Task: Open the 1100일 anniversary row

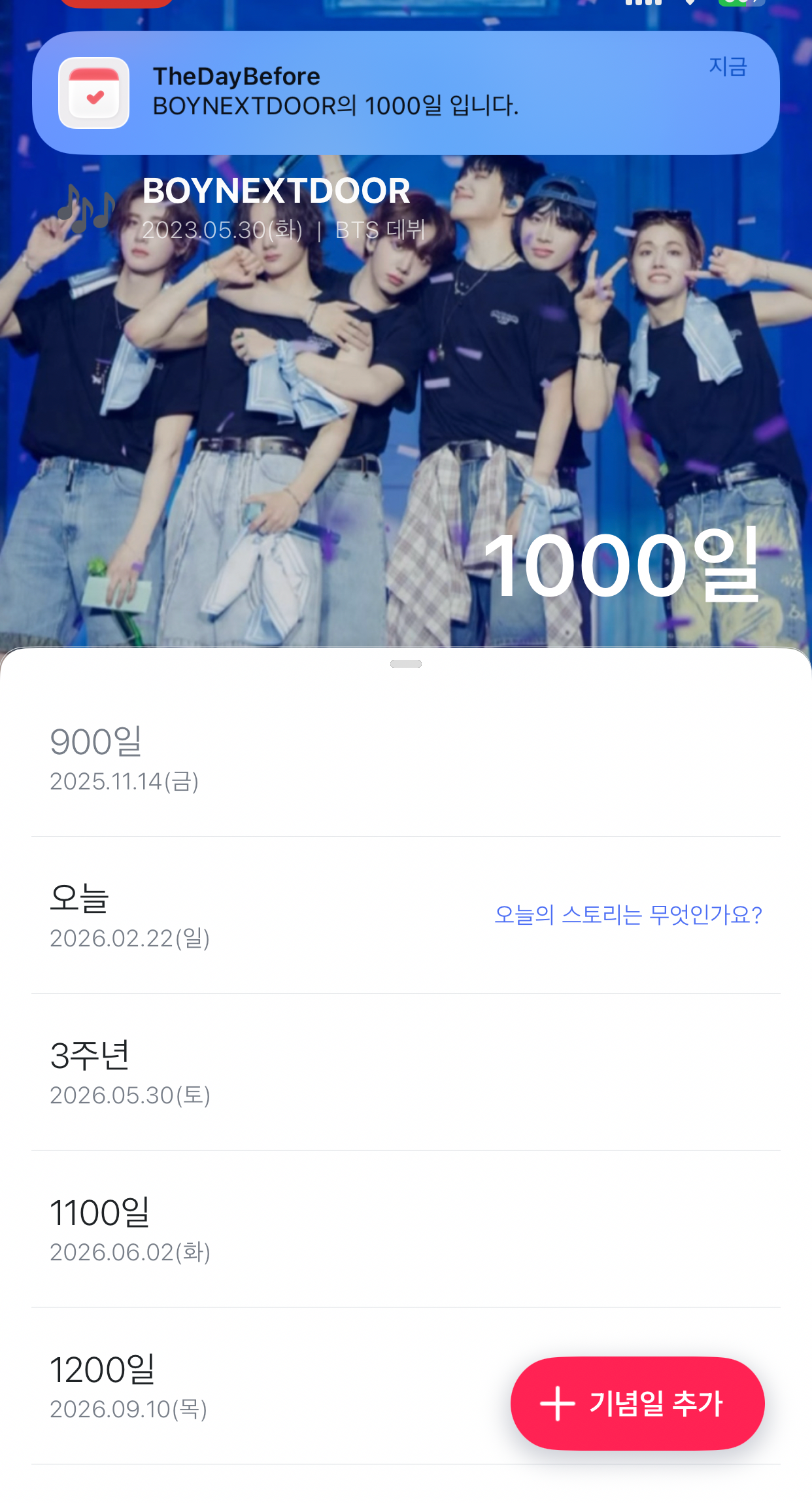Action: point(405,1230)
